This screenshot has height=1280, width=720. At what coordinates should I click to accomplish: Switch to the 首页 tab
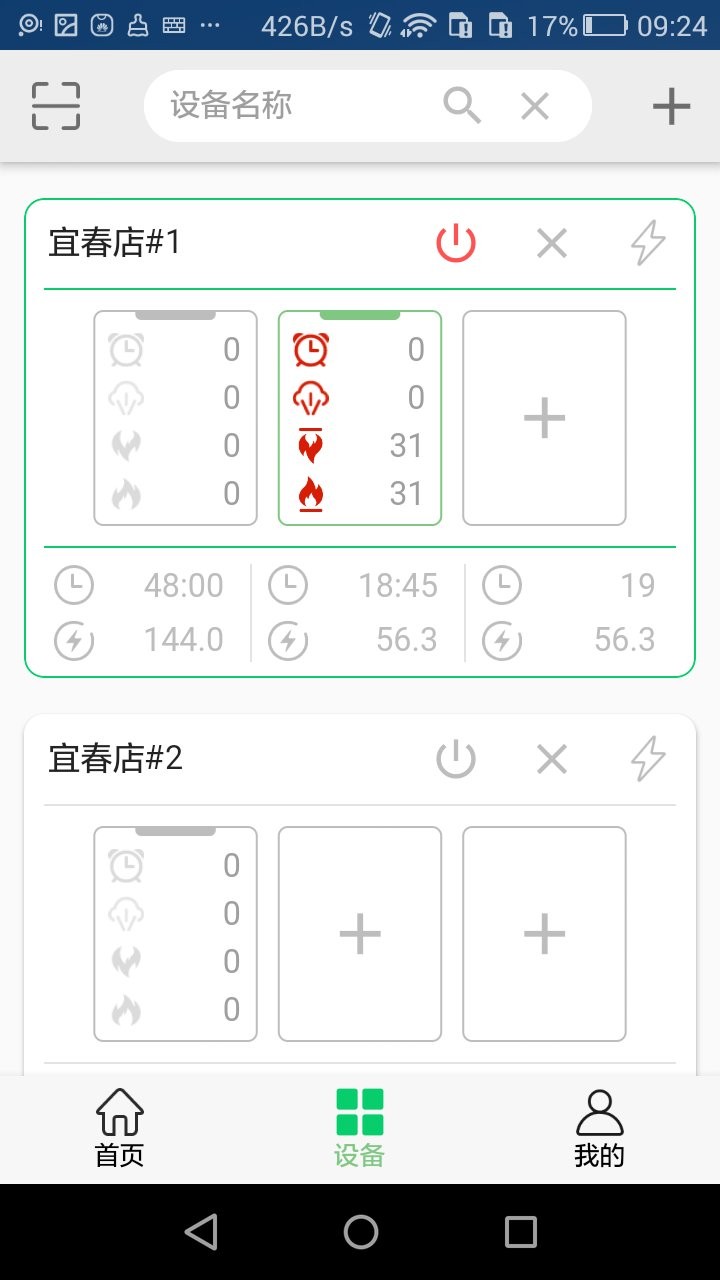point(119,1128)
